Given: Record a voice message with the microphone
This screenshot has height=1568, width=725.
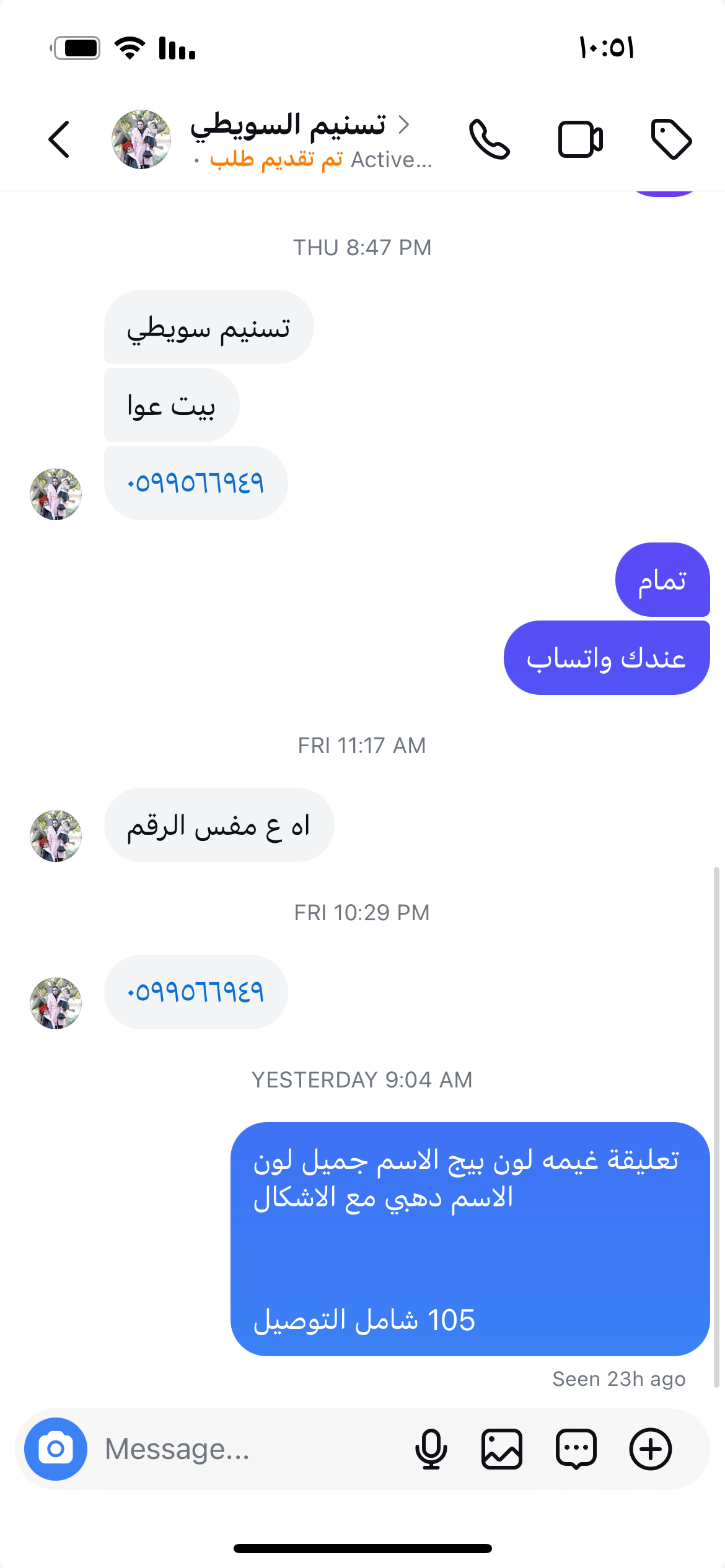Looking at the screenshot, I should pos(431,1449).
